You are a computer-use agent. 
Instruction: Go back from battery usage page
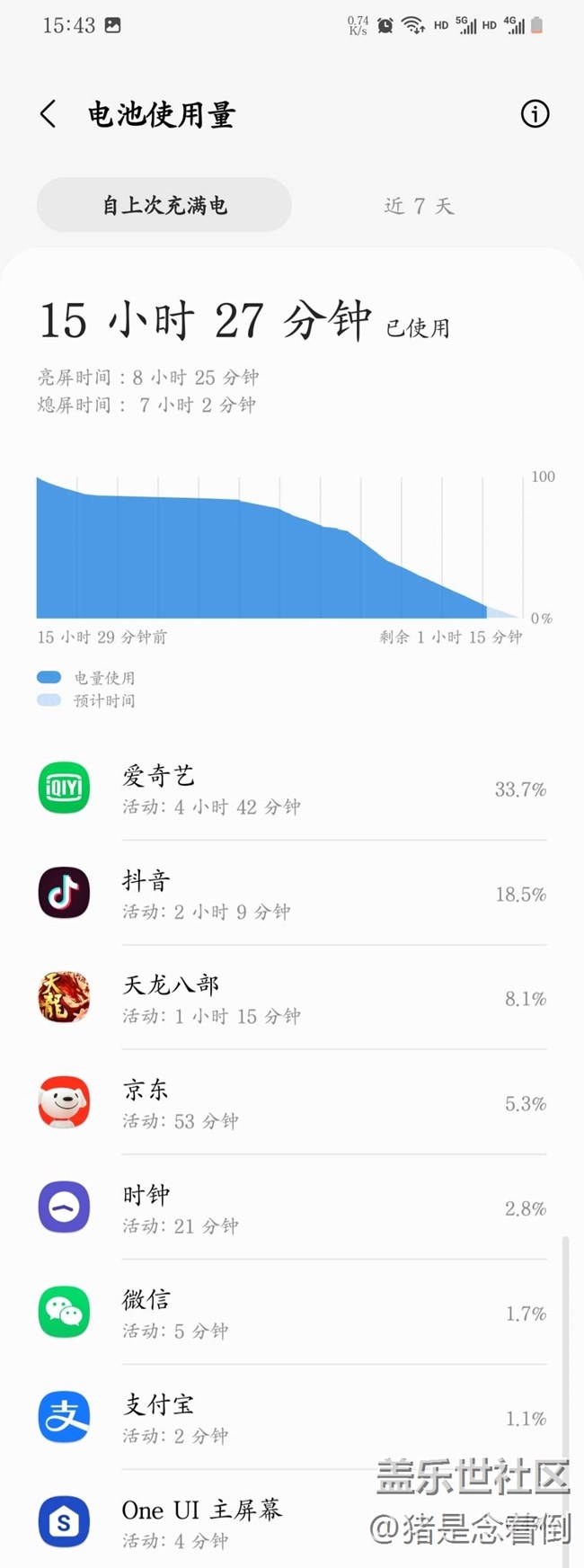point(49,114)
